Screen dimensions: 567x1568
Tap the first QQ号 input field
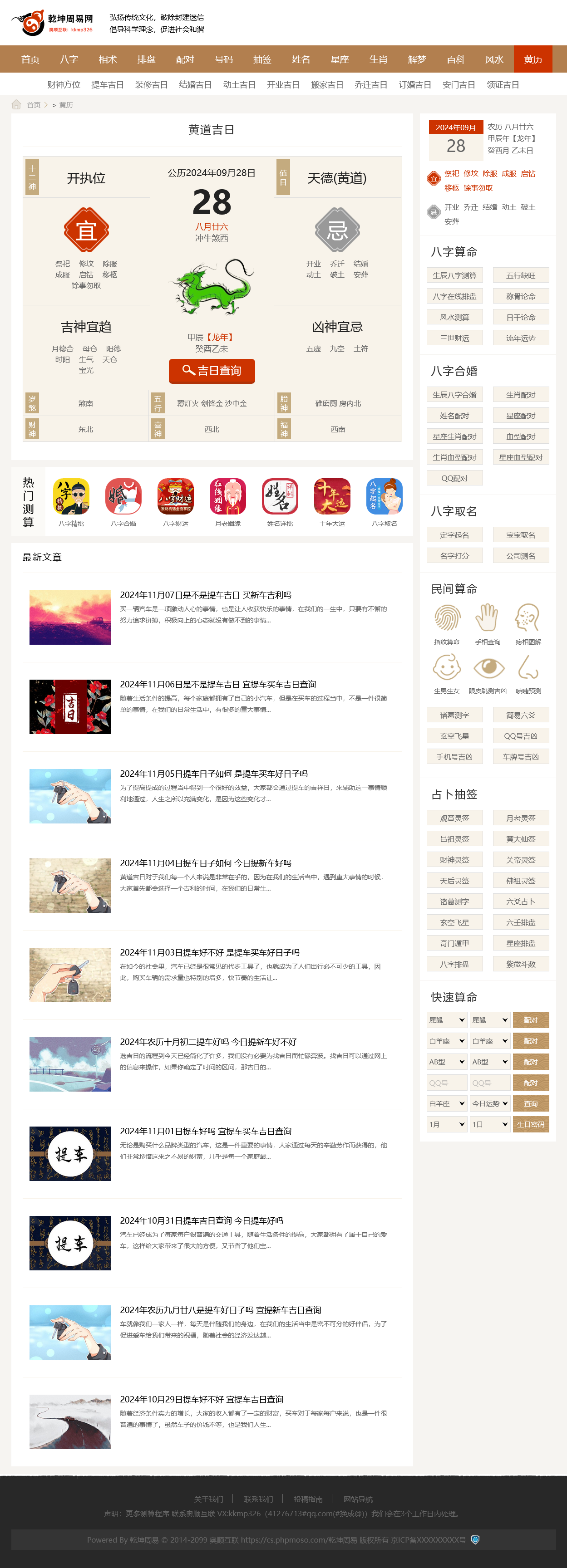point(446,1083)
